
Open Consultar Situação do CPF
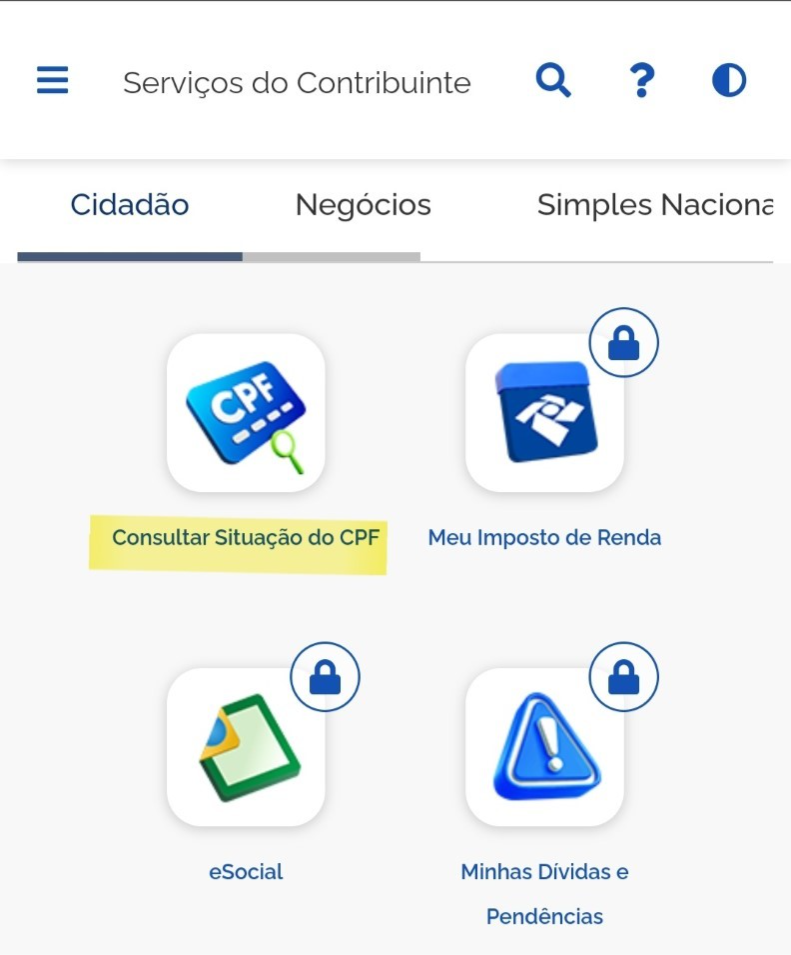click(245, 413)
